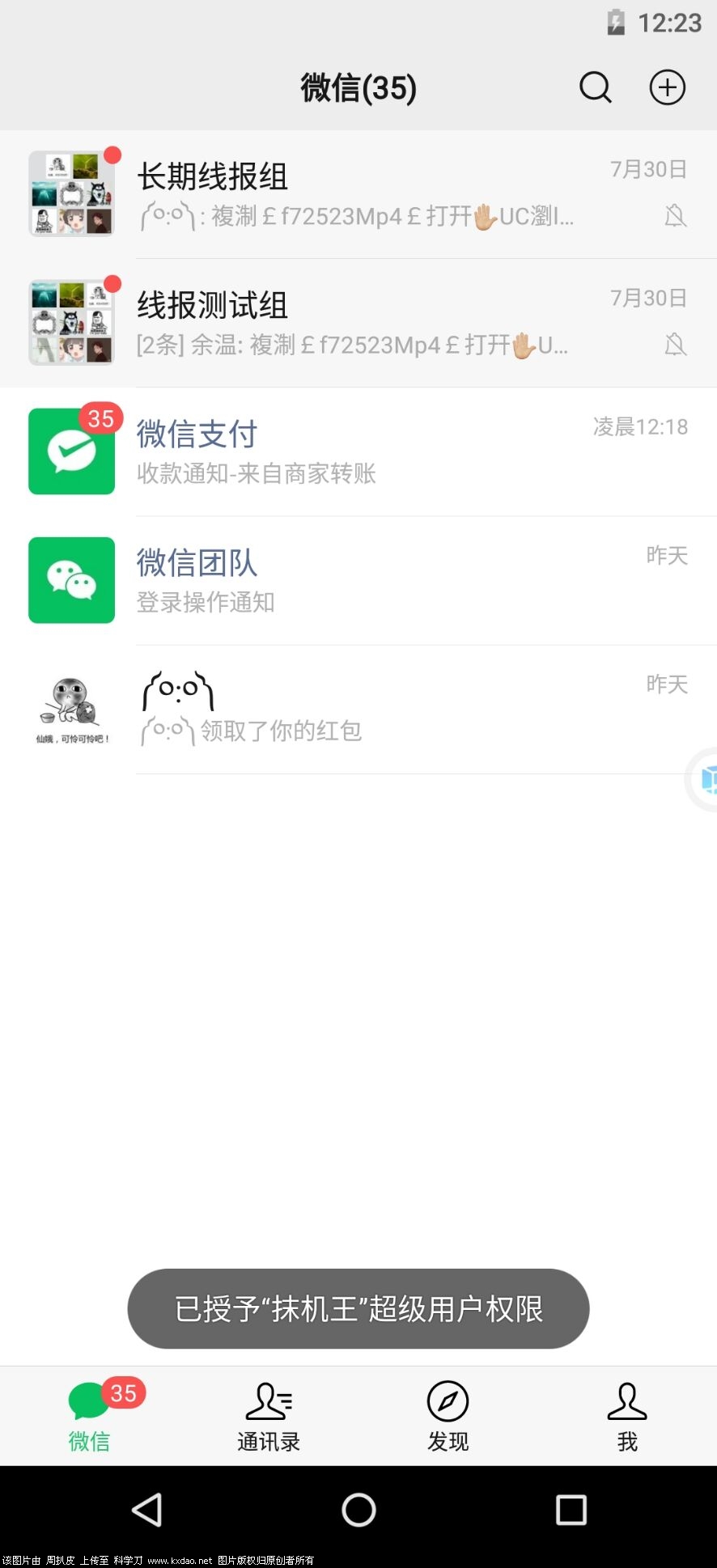Tap the floating cube icon at screen edge
This screenshot has width=717, height=1568.
point(706,779)
